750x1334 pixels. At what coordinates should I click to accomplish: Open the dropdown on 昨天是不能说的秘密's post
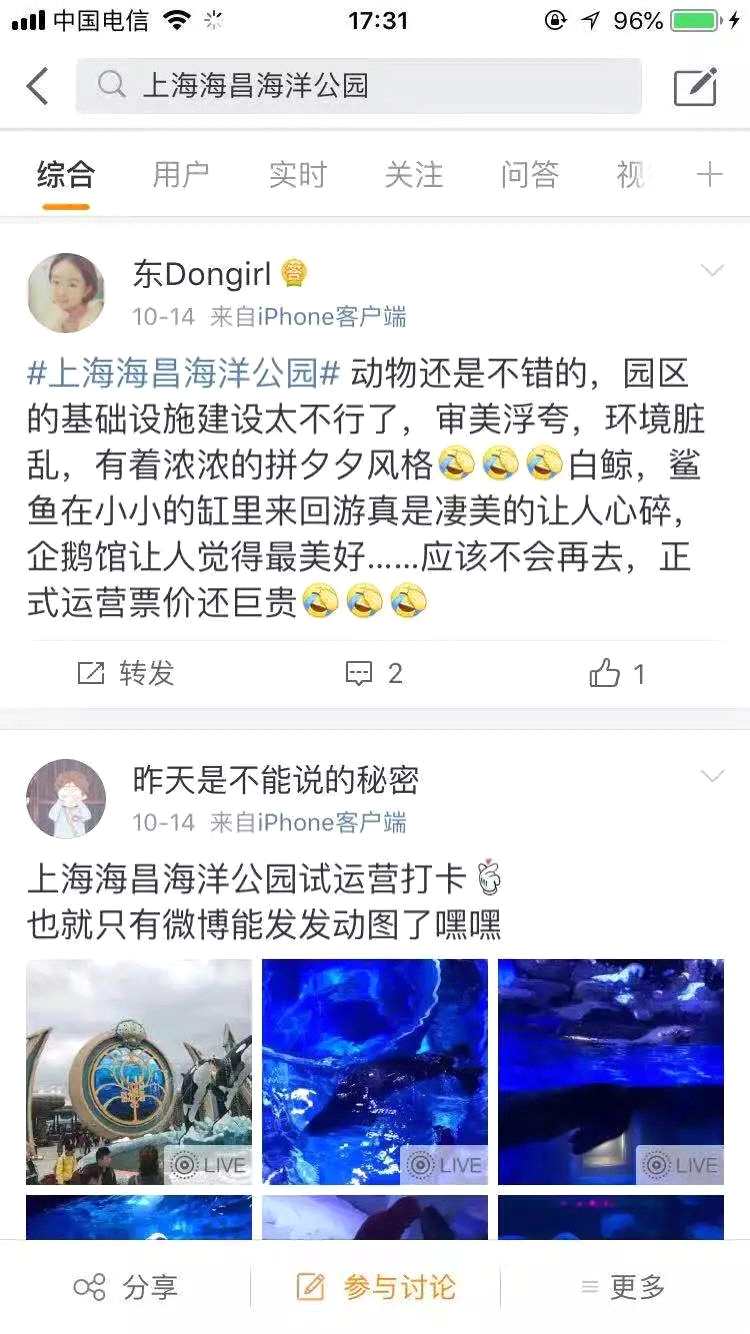(x=712, y=775)
